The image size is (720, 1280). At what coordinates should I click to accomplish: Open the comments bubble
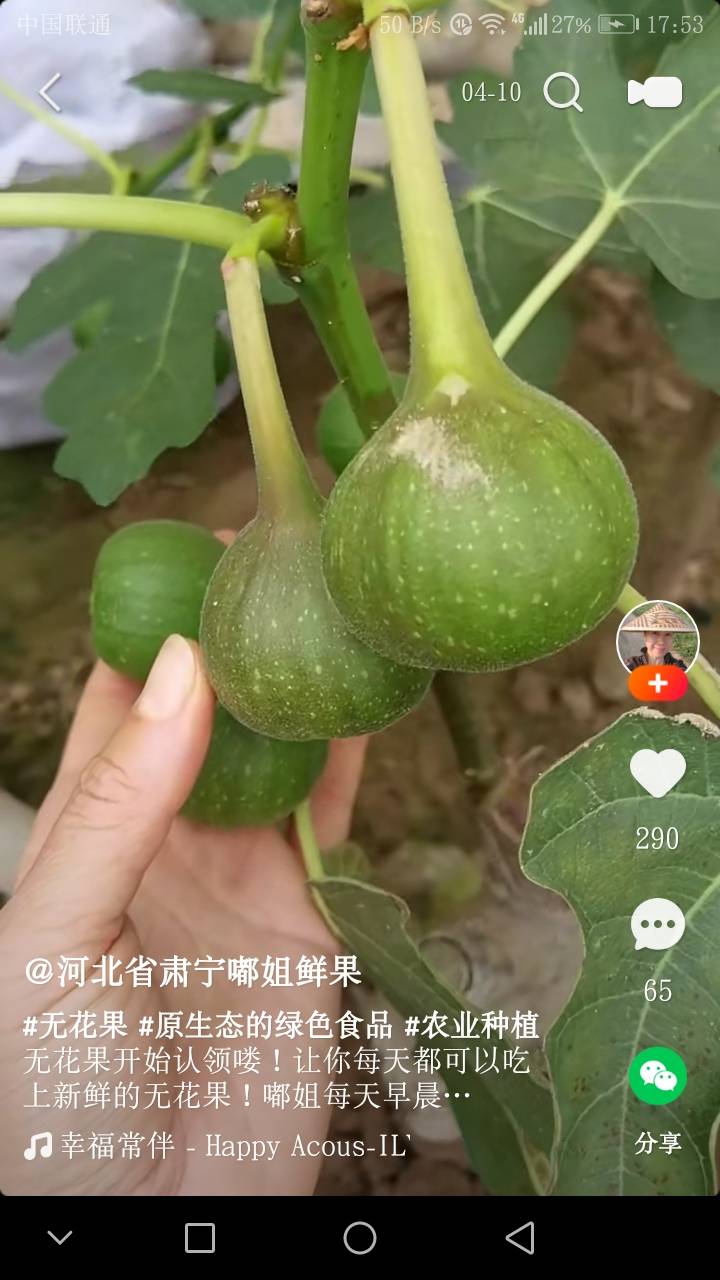pos(657,924)
